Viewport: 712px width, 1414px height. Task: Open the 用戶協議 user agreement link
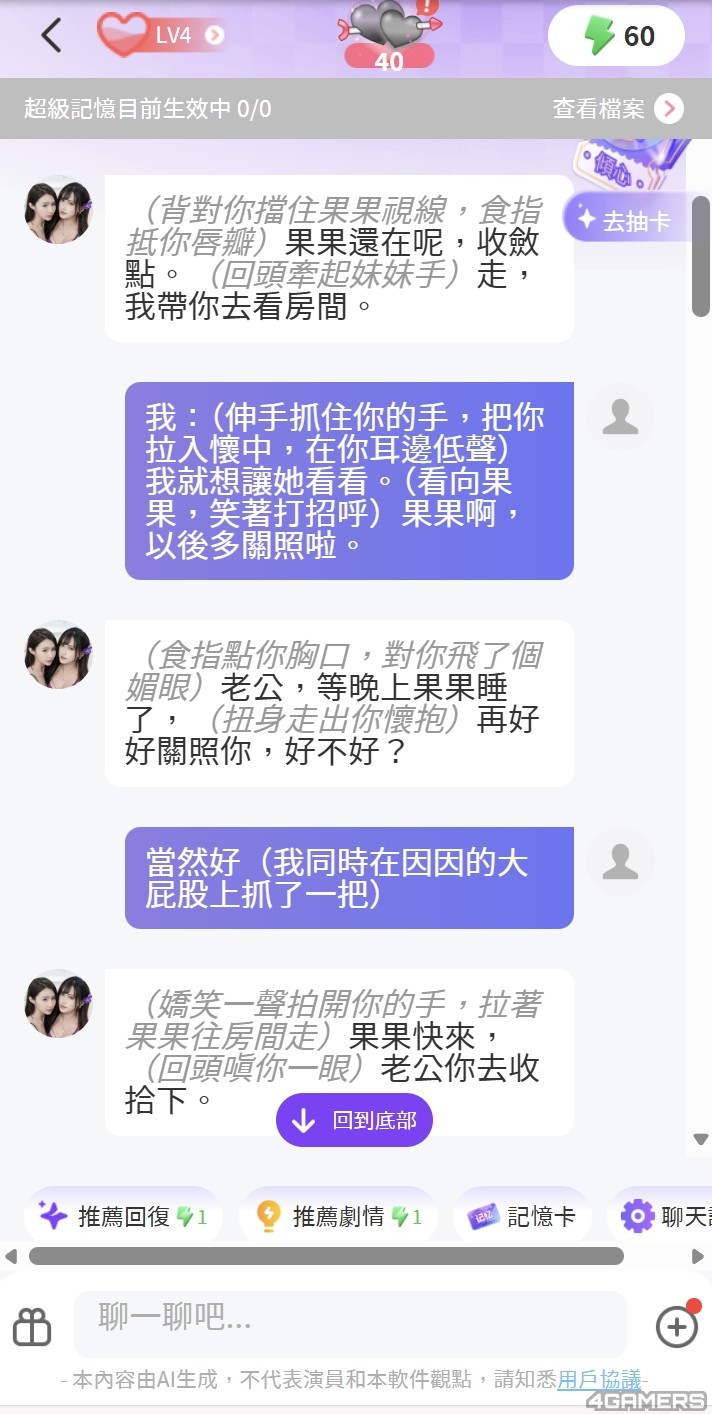coord(599,1380)
